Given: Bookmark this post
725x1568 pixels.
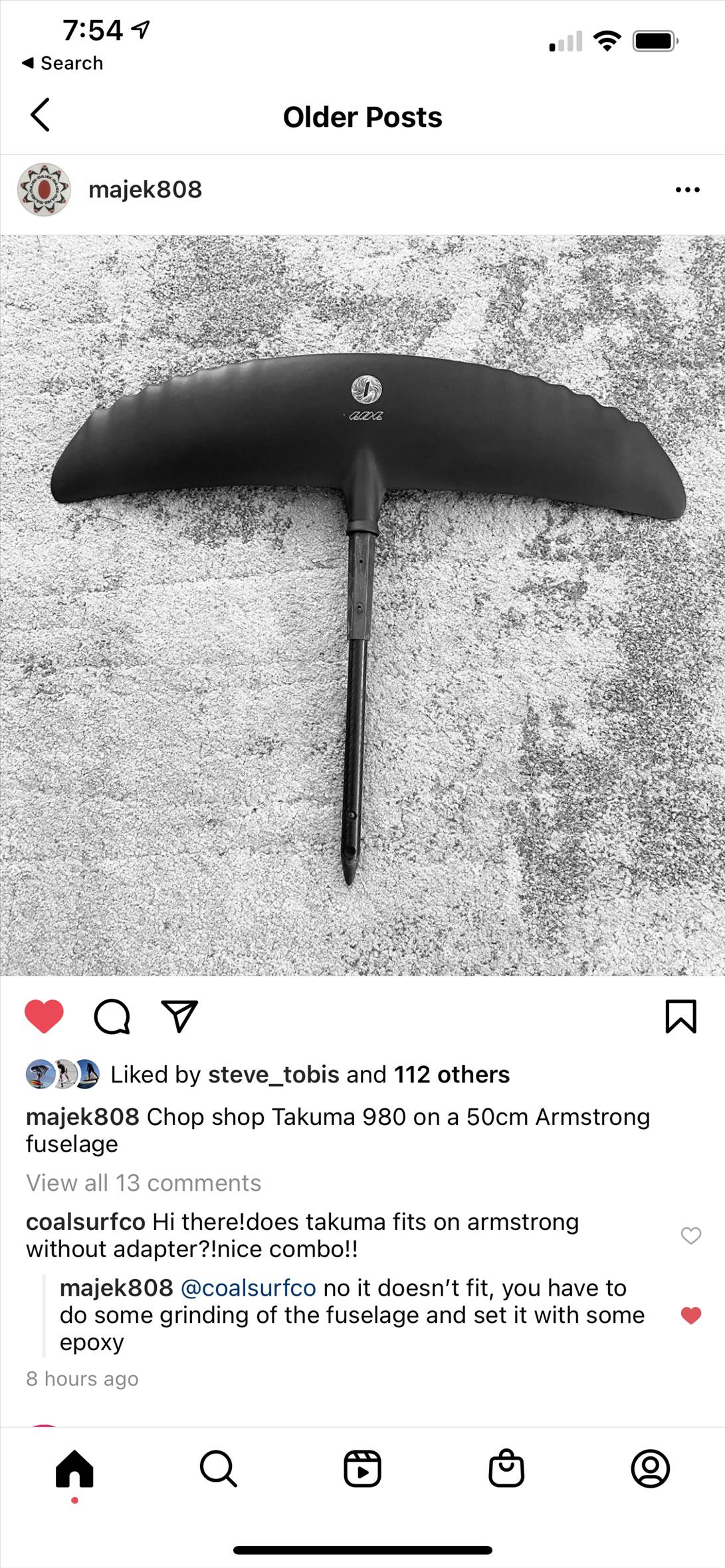Looking at the screenshot, I should point(680,1016).
